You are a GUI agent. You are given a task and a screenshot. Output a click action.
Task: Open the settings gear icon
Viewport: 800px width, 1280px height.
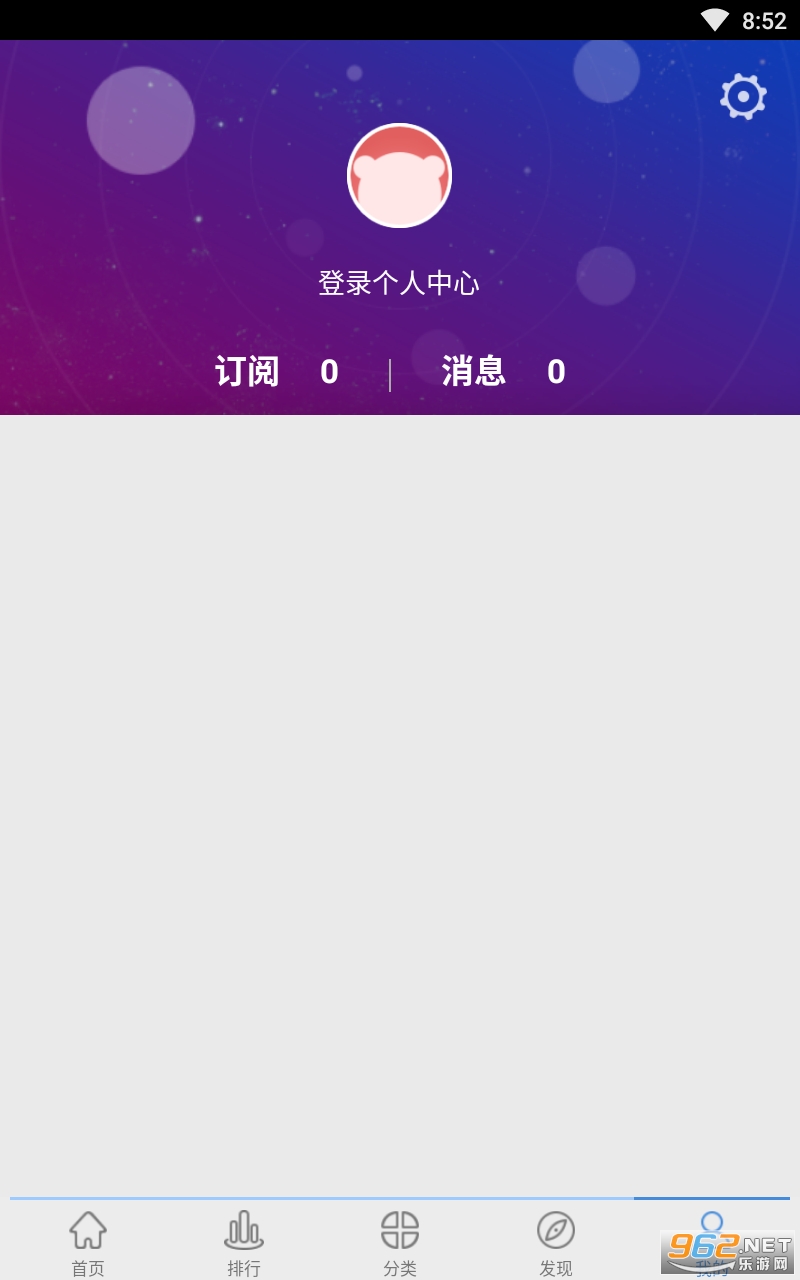(x=743, y=97)
